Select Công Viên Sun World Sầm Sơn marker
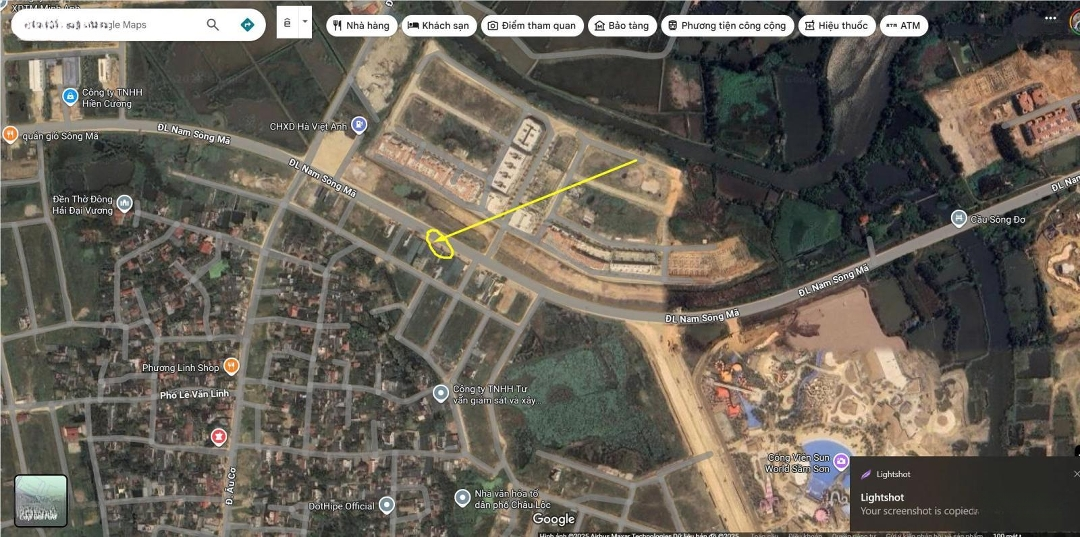The height and width of the screenshot is (537, 1080). coord(841,461)
